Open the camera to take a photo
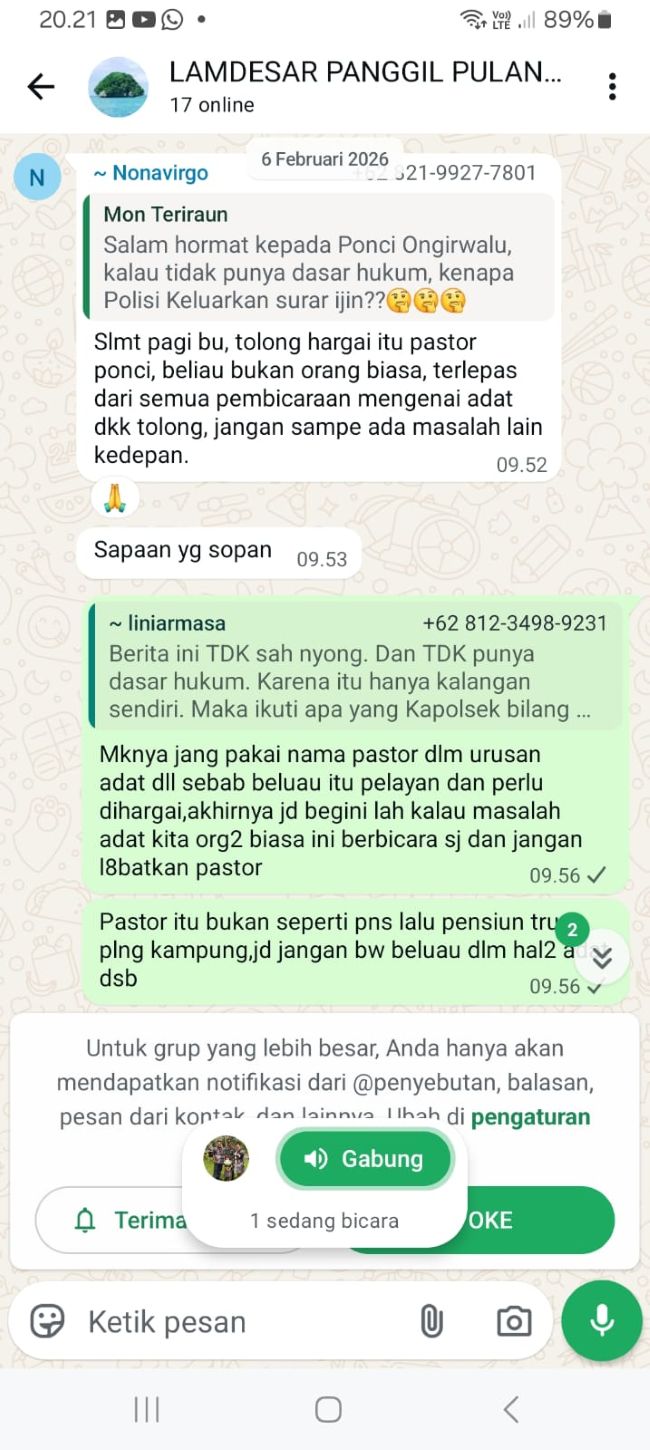Screen dimensions: 650x1450 pos(514,1322)
